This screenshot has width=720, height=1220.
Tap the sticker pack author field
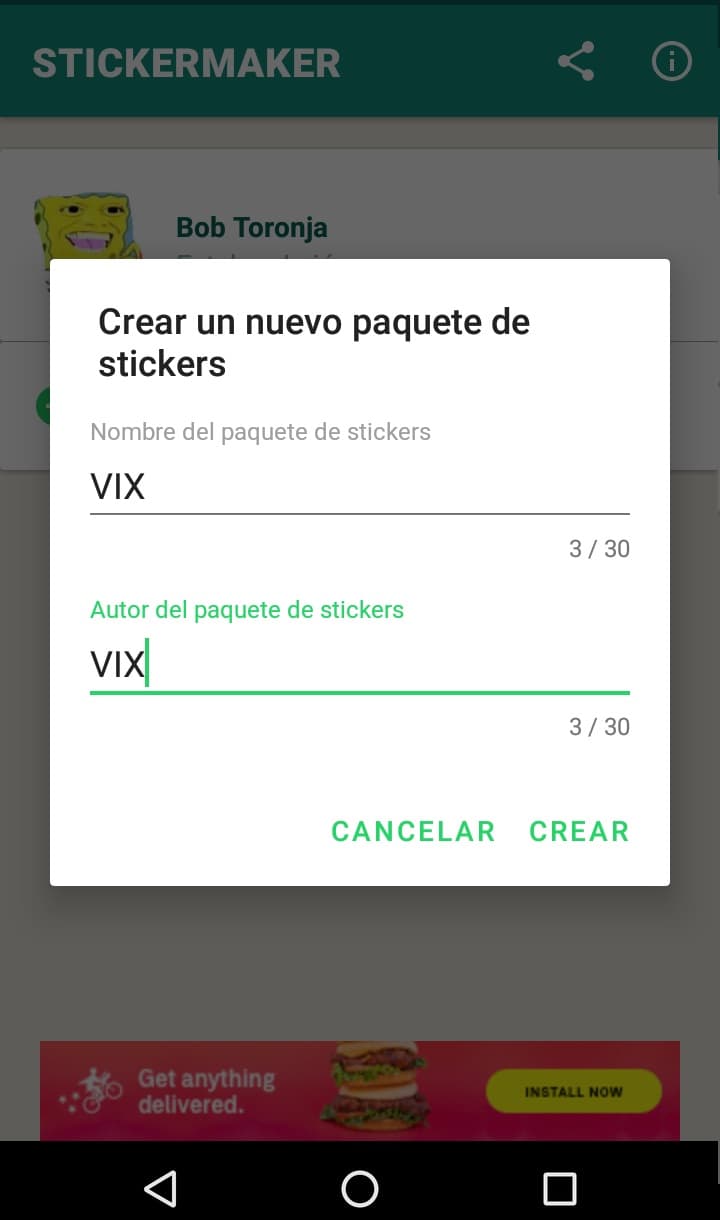pos(359,665)
